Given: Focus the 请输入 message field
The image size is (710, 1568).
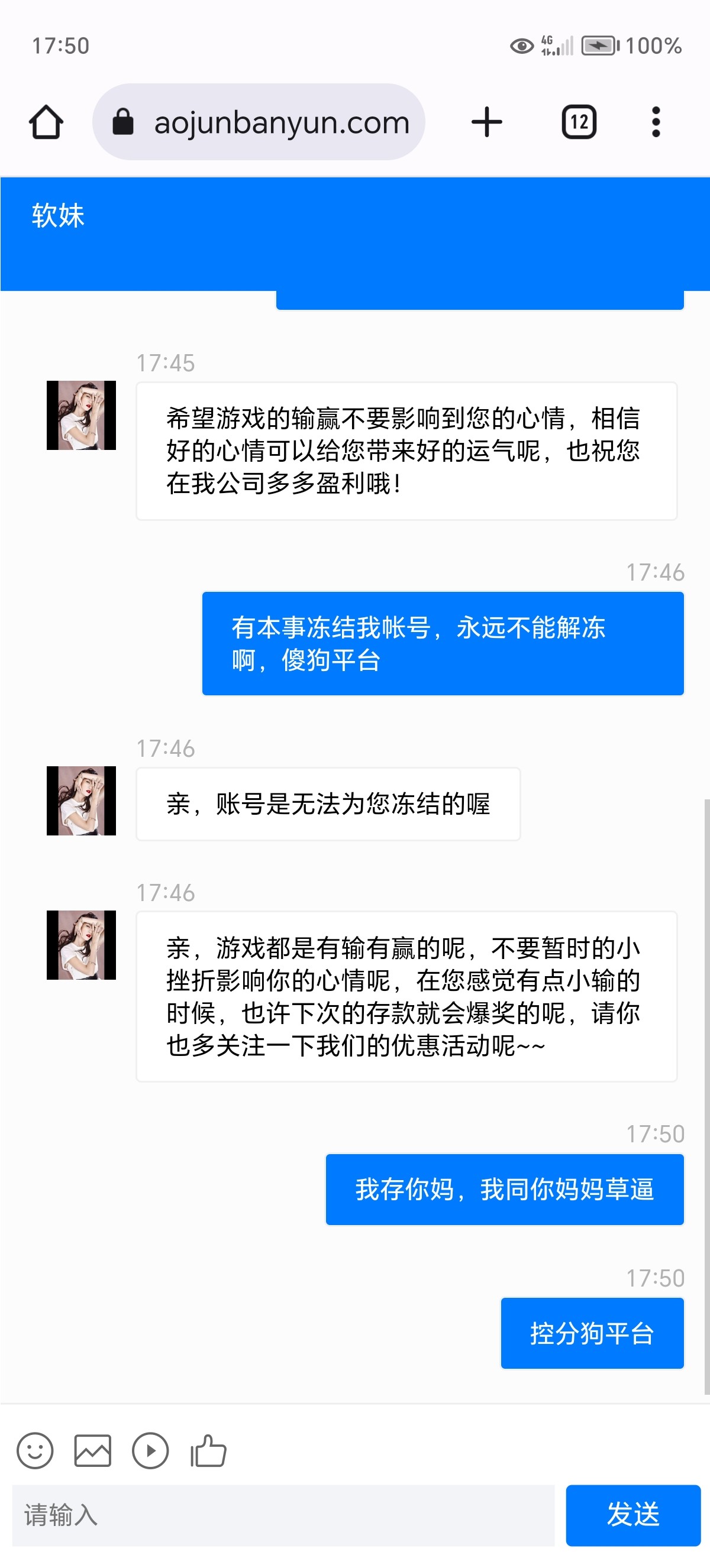Looking at the screenshot, I should (x=283, y=1515).
